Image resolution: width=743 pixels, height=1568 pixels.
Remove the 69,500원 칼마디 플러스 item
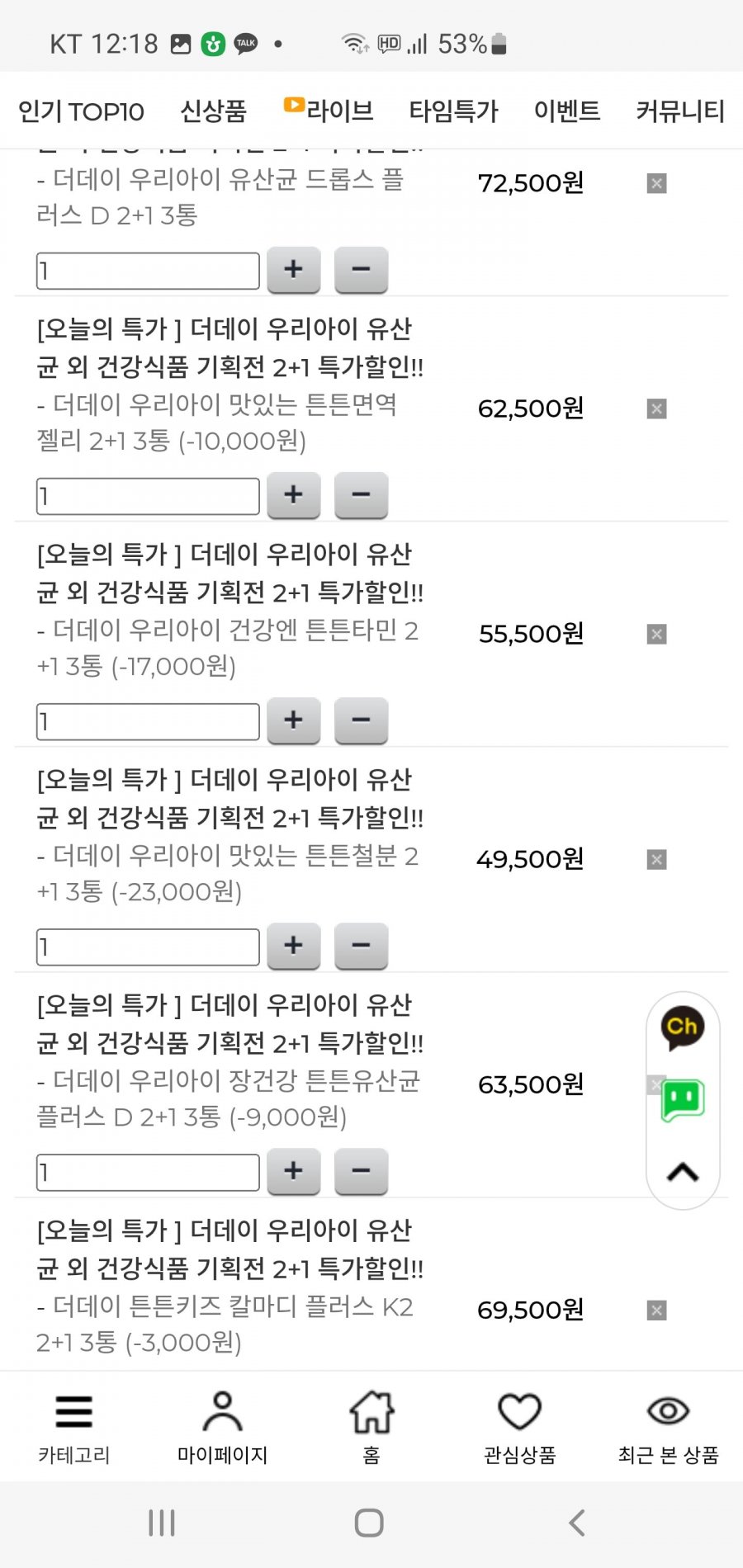[x=656, y=1311]
